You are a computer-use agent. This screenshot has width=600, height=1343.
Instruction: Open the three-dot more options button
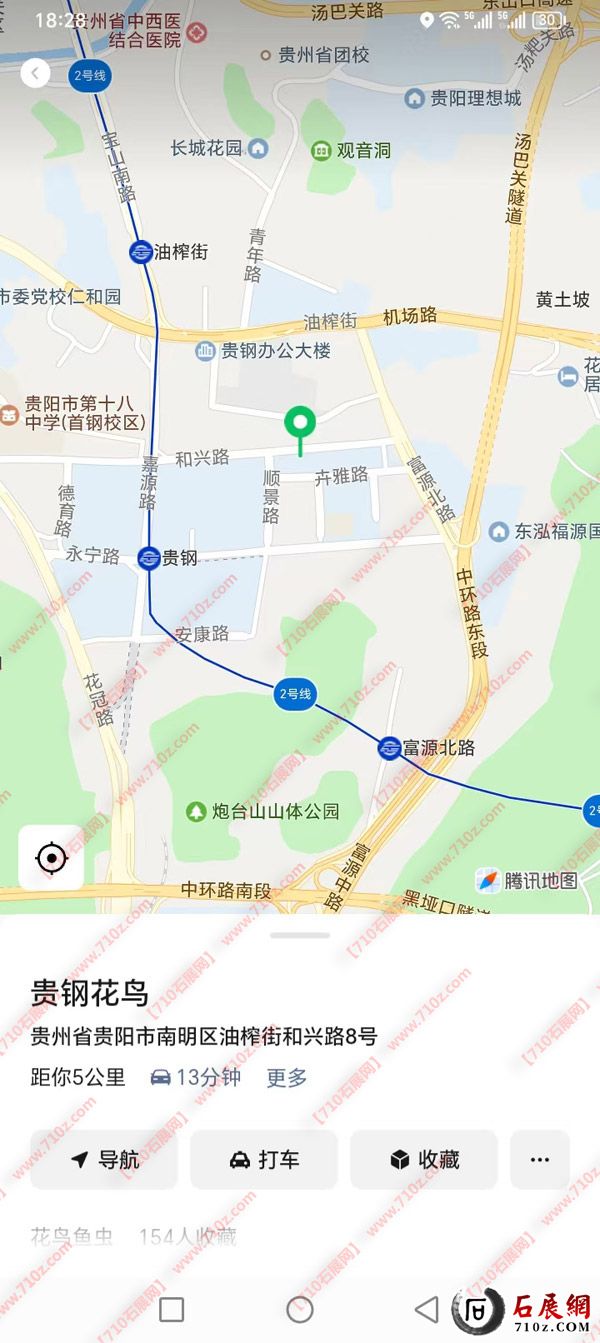(x=540, y=1160)
